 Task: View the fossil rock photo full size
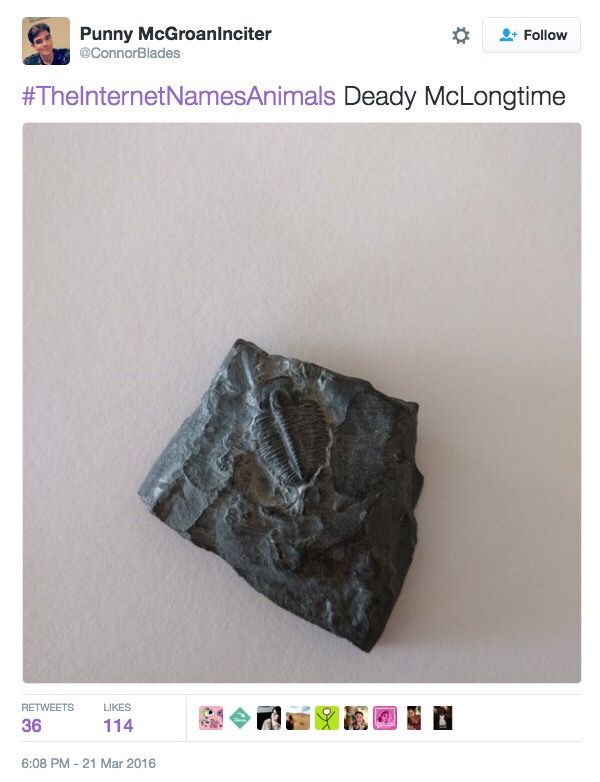tap(301, 402)
